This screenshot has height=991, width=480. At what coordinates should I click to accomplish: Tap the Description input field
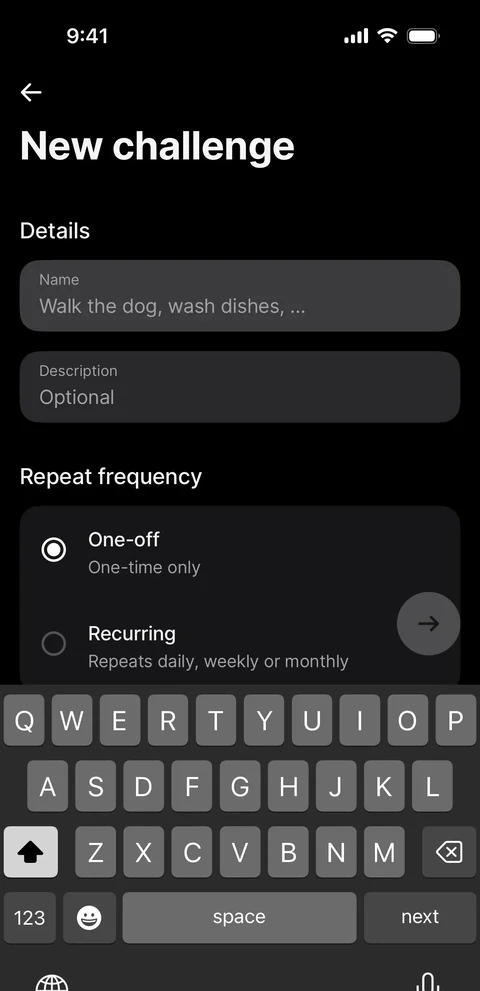pyautogui.click(x=240, y=386)
